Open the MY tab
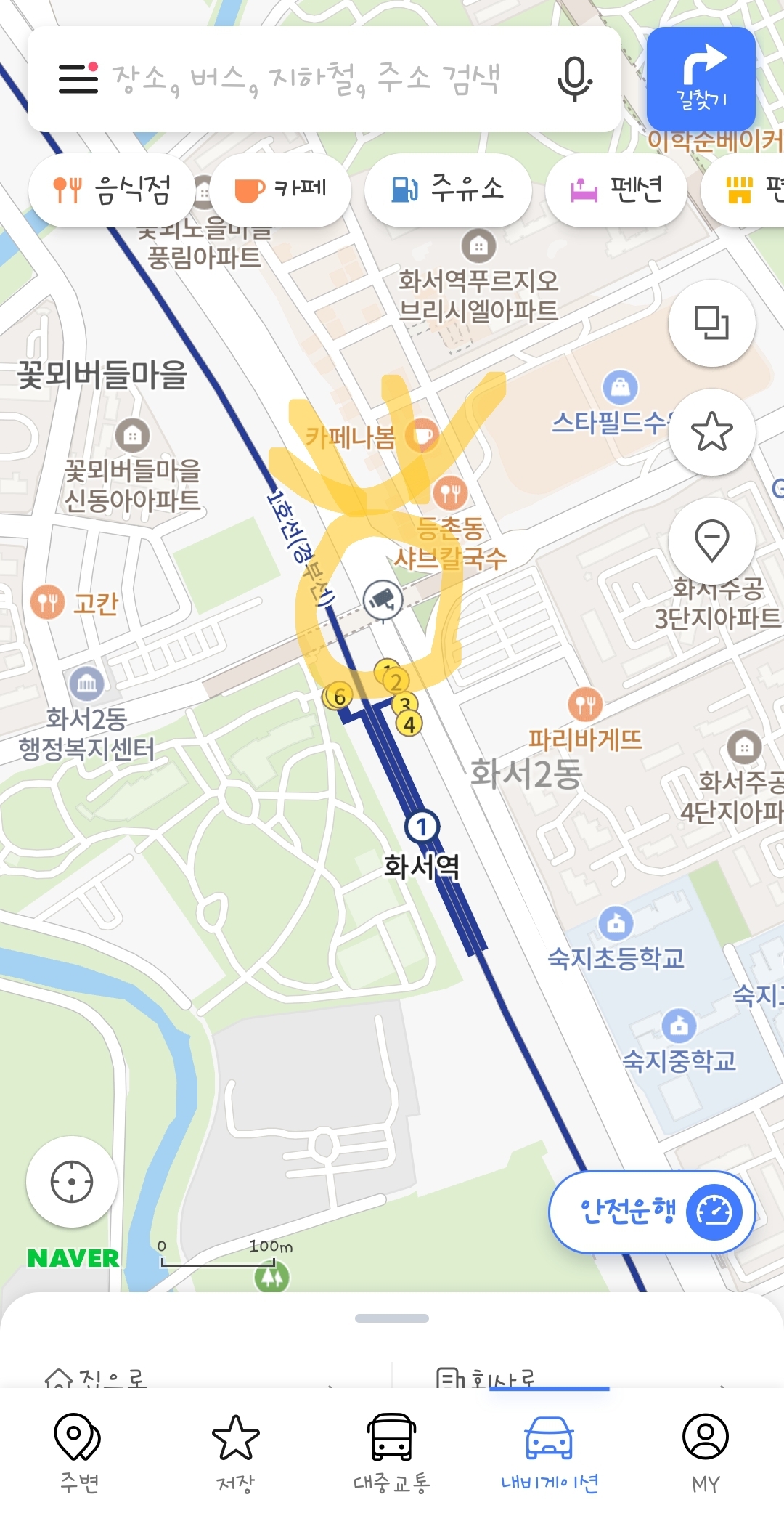784x1537 pixels. click(706, 1453)
